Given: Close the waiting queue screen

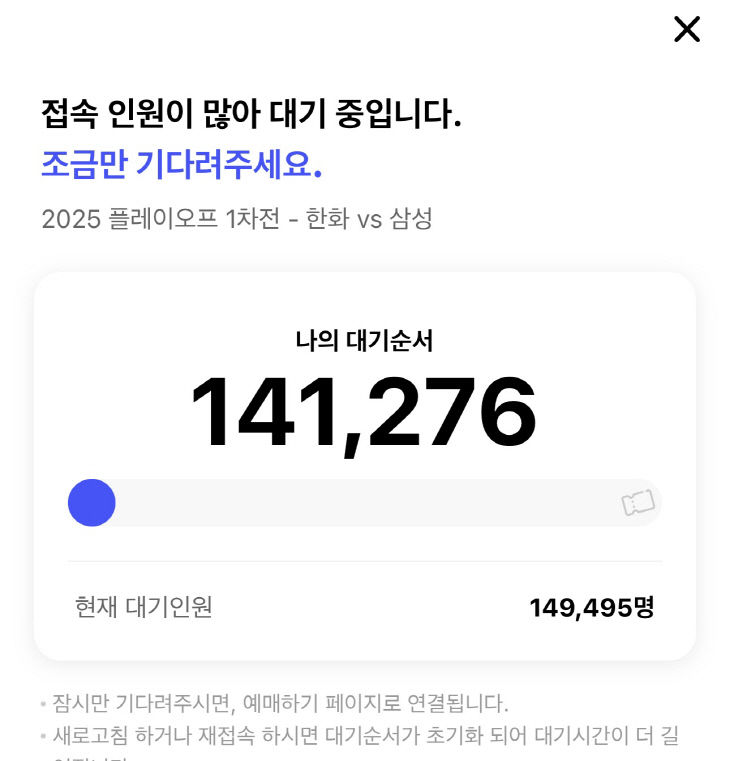Looking at the screenshot, I should point(687,30).
